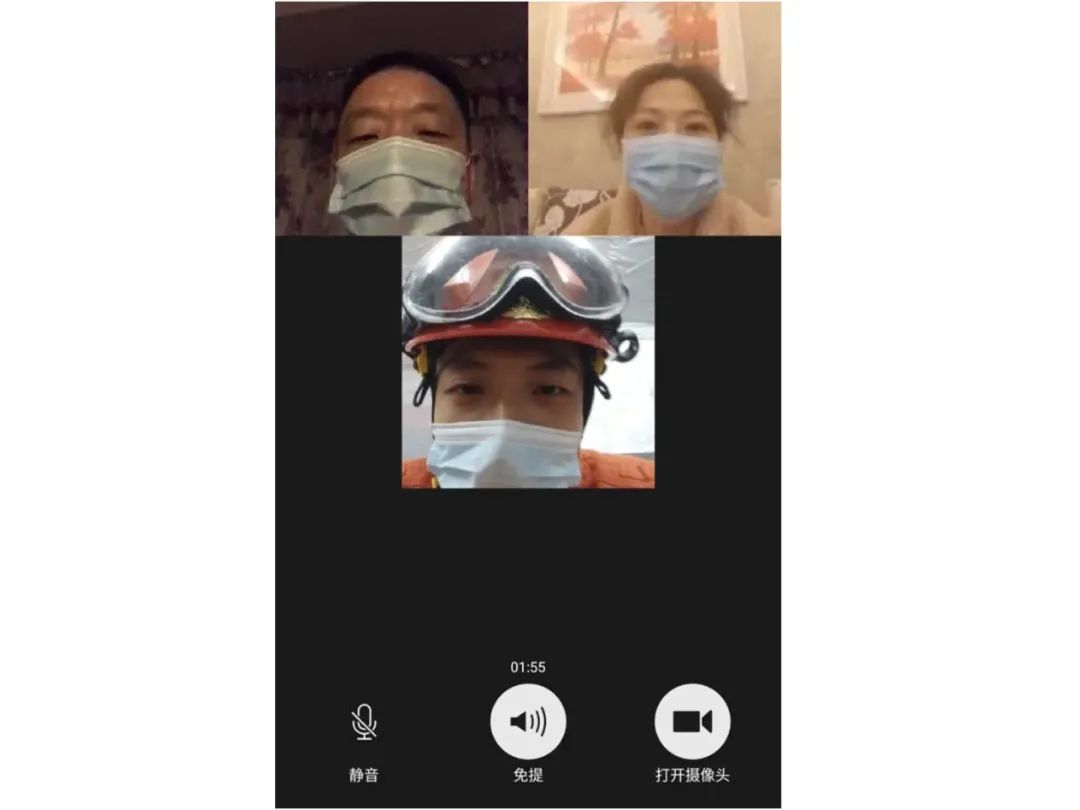This screenshot has height=810, width=1080.
Task: Enlarge the video tile with the wall painting
Action: tap(654, 118)
